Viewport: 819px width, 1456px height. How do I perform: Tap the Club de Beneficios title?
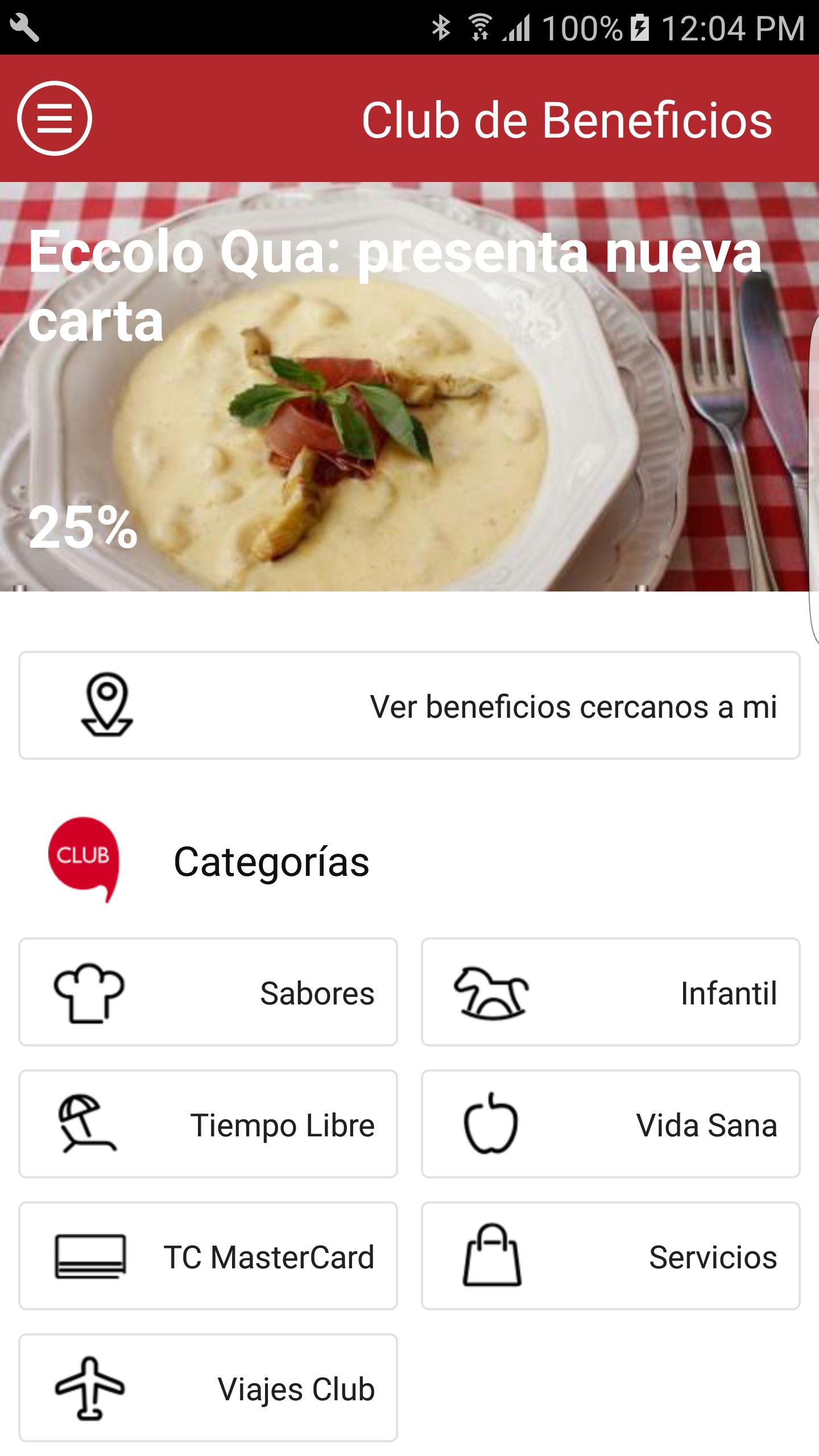point(568,118)
